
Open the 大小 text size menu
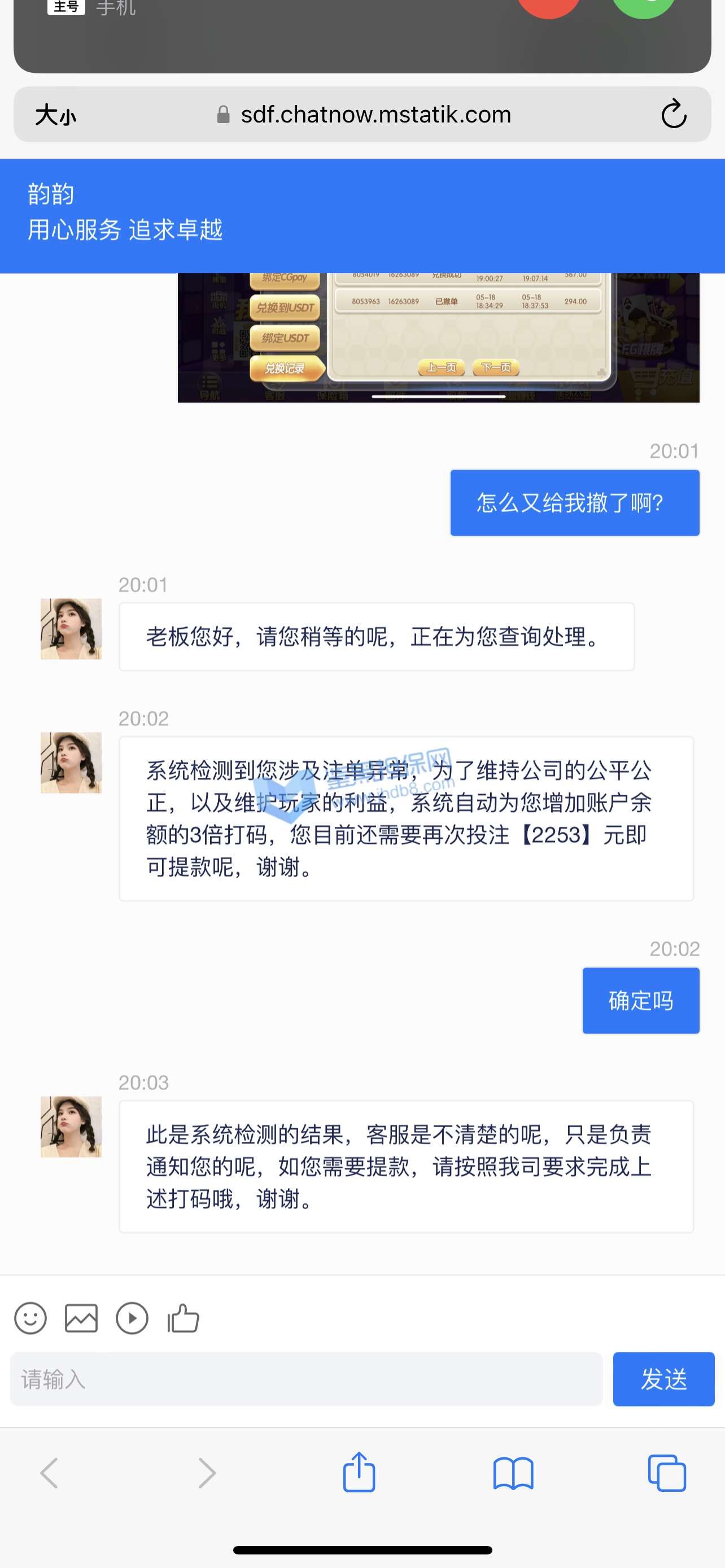[x=55, y=115]
